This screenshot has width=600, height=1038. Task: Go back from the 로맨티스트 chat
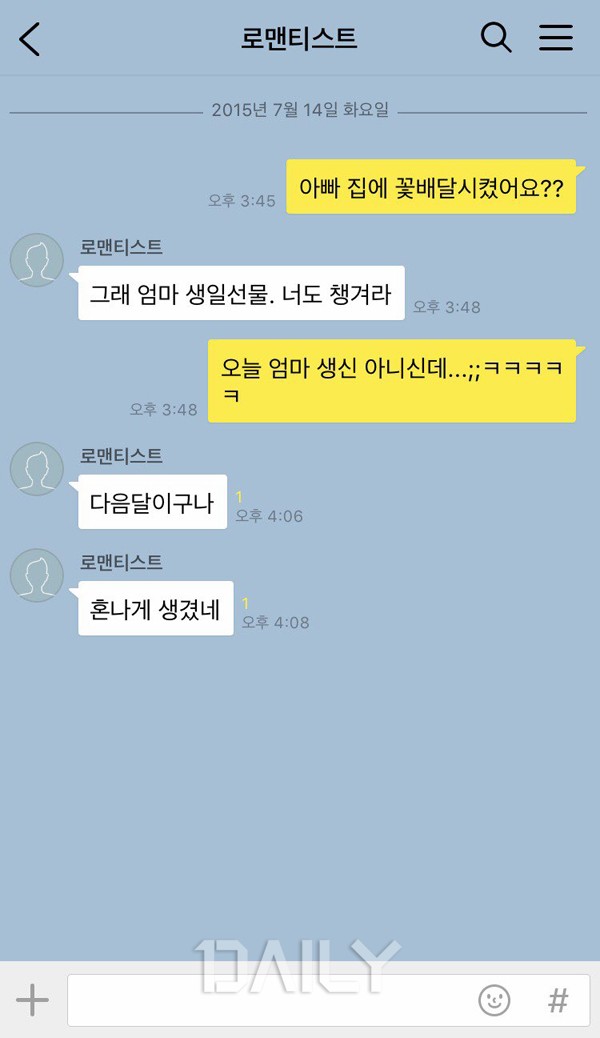click(31, 39)
